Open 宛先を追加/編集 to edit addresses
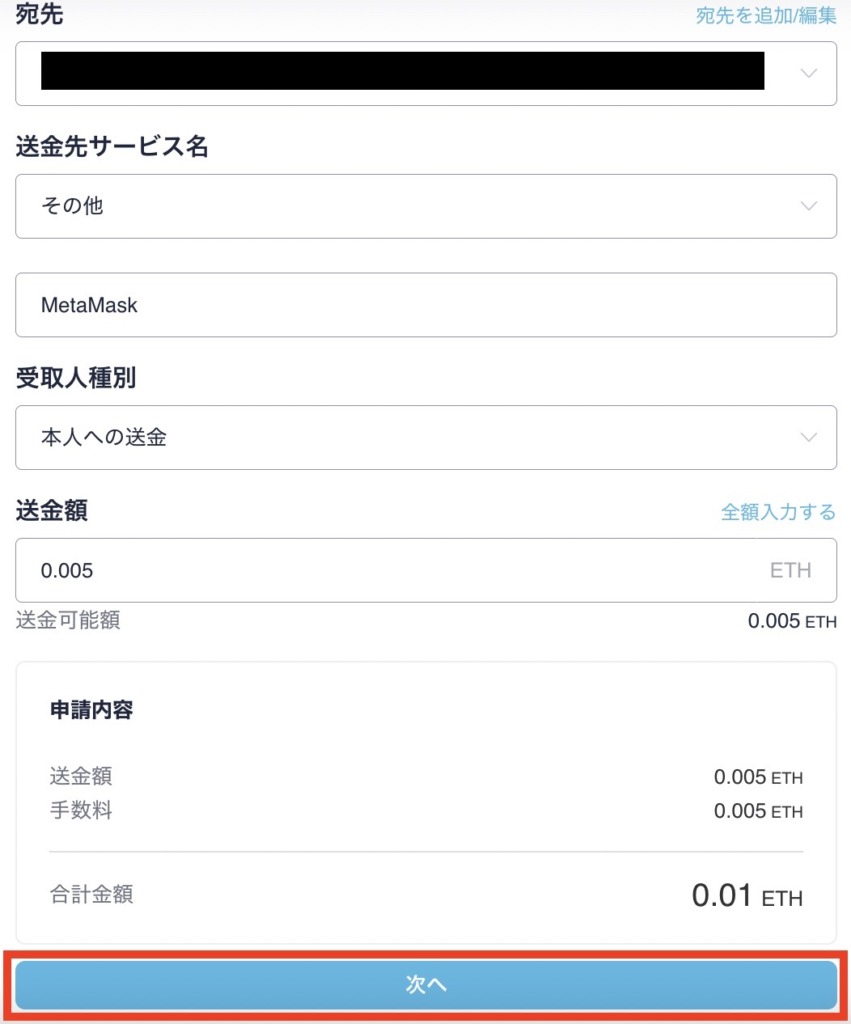 (x=765, y=15)
